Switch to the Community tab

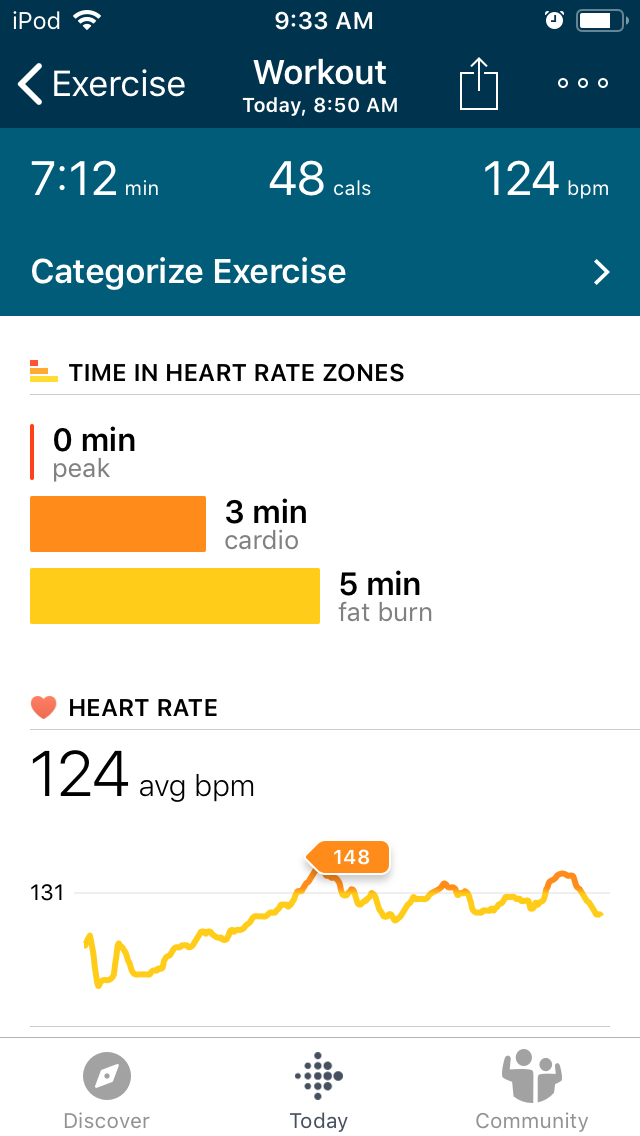tap(531, 1089)
